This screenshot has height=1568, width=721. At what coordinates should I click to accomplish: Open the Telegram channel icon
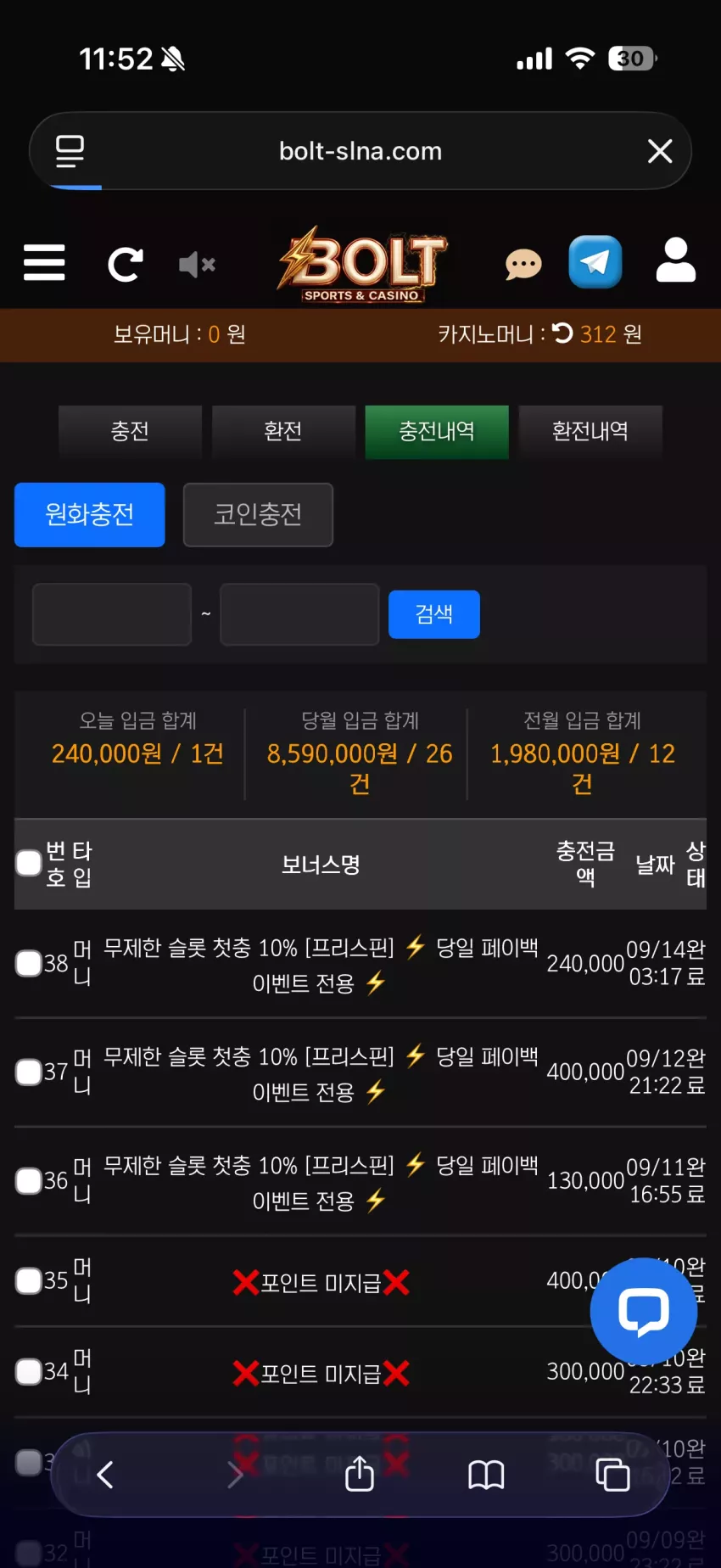point(595,262)
